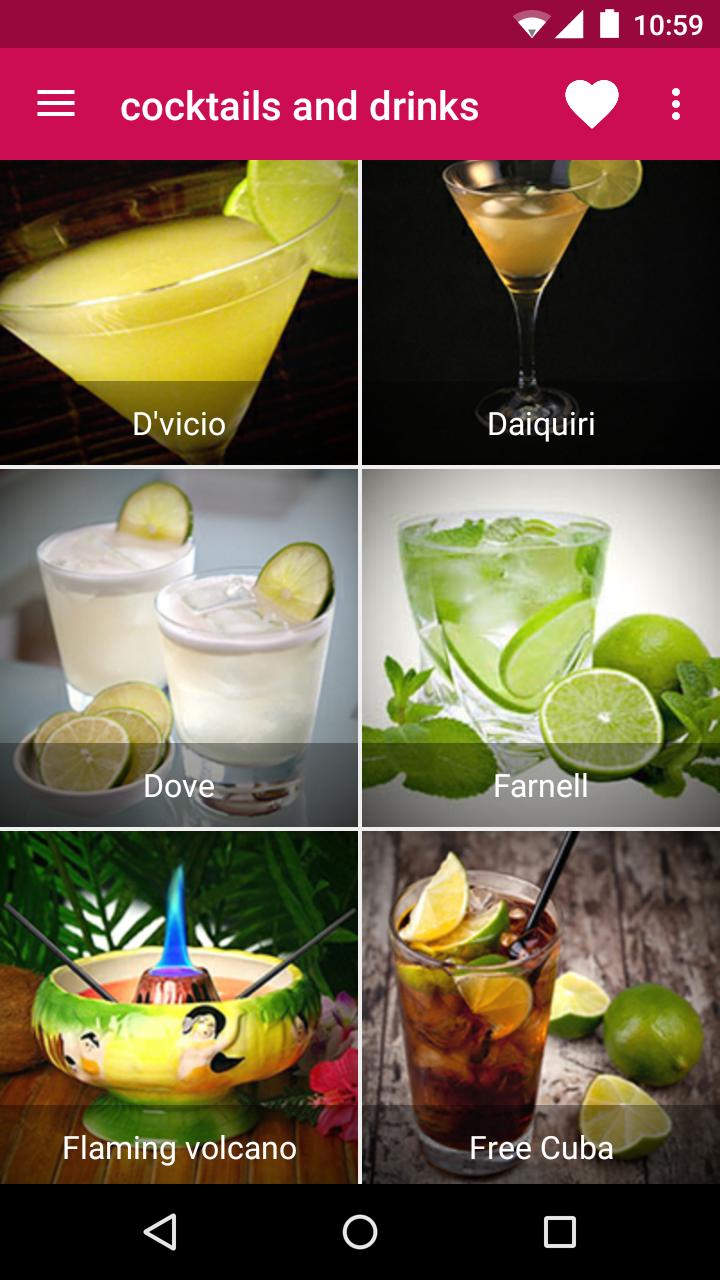This screenshot has width=720, height=1280.
Task: Open the Free Cuba drink tile
Action: [540, 1008]
